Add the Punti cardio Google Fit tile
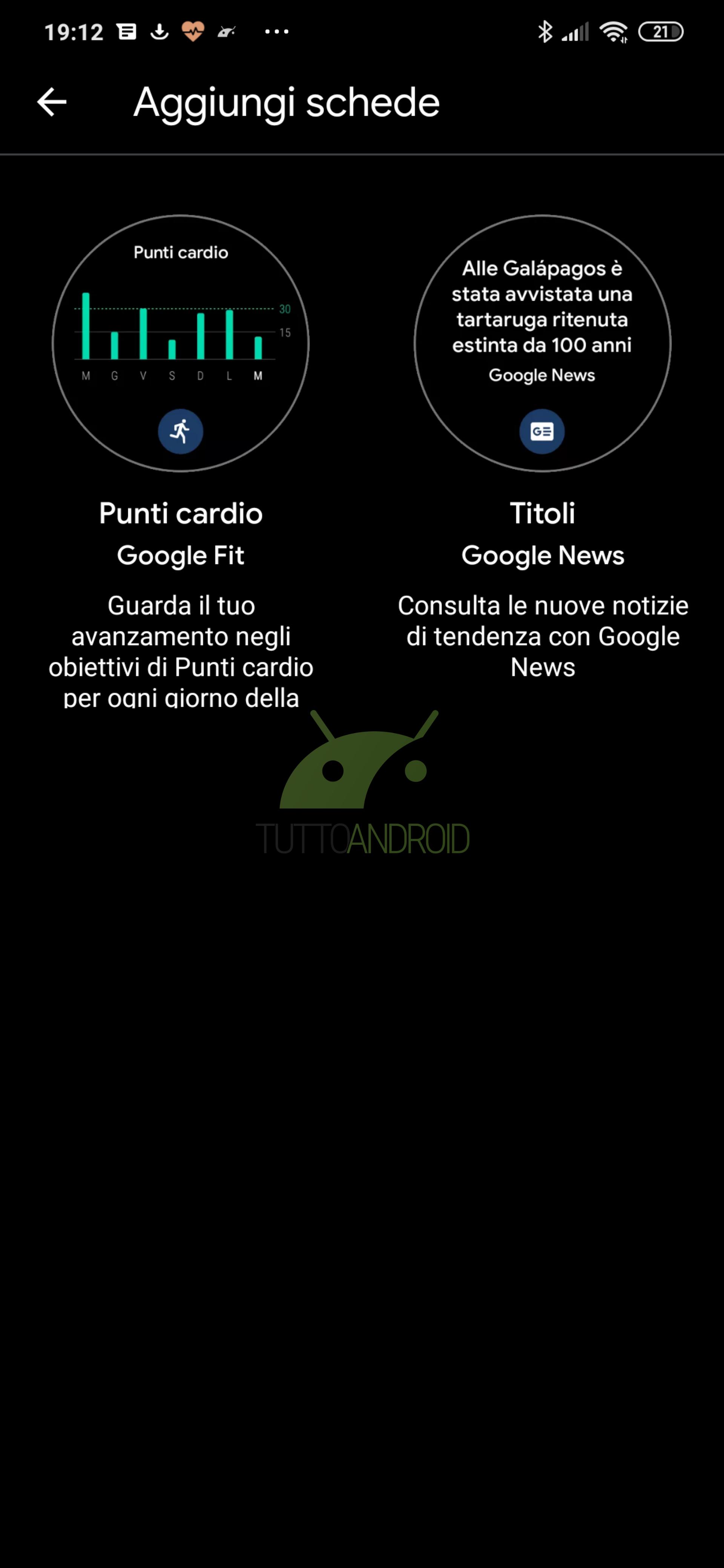 pyautogui.click(x=180, y=343)
